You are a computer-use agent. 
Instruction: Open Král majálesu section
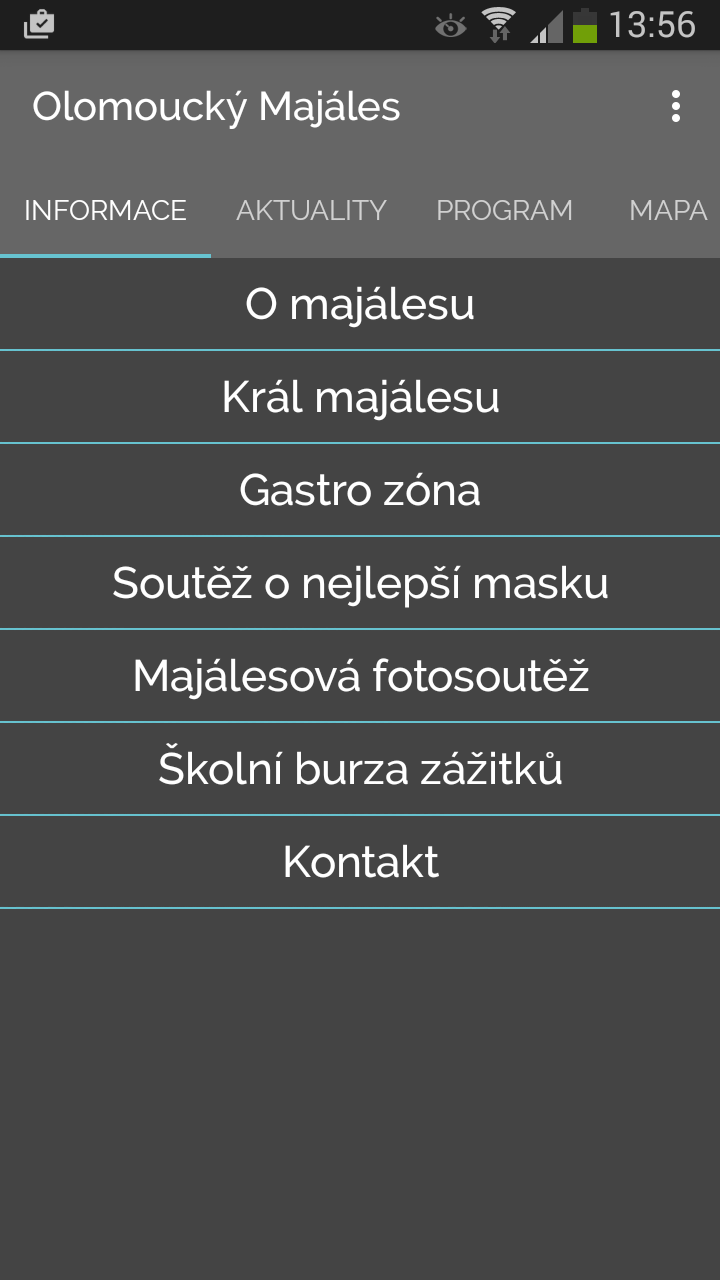360,398
